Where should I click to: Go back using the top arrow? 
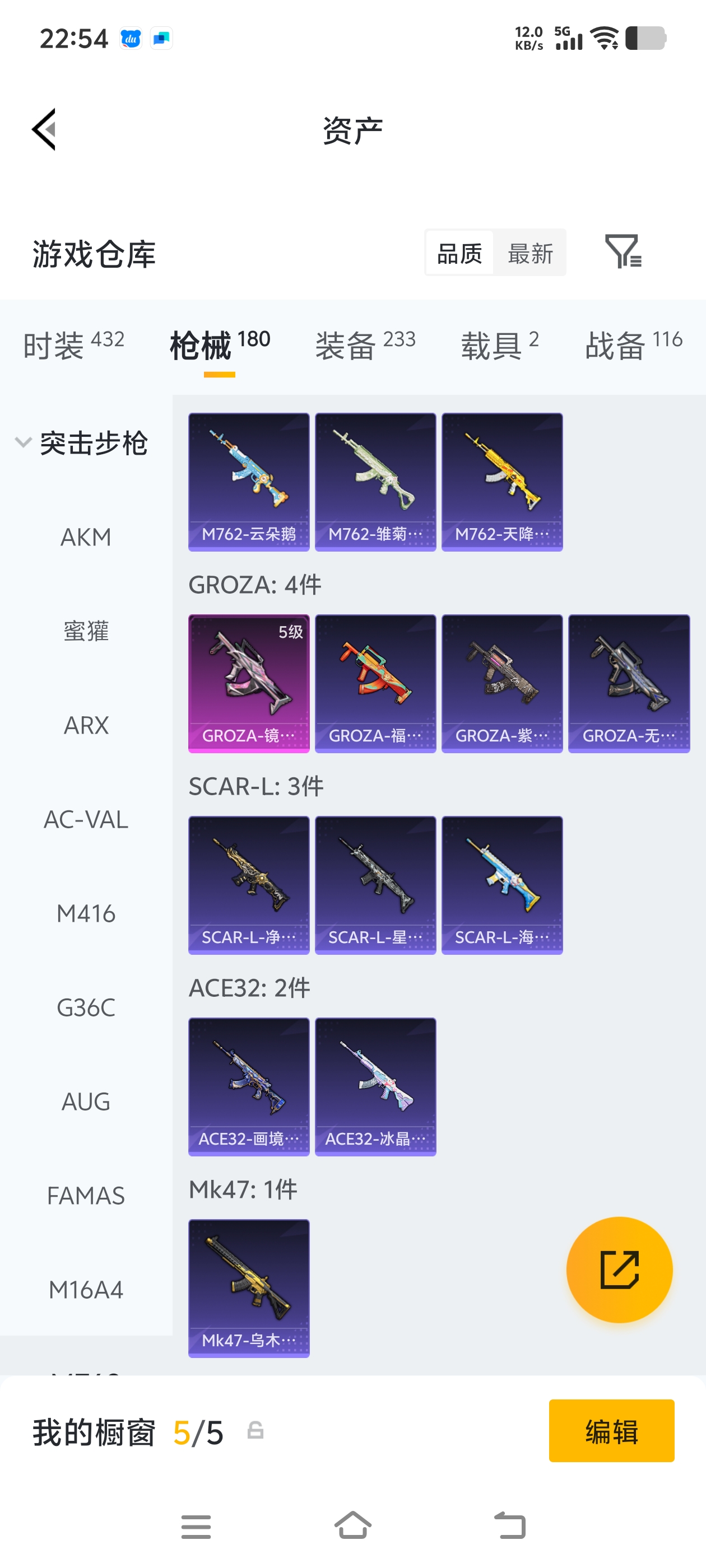pos(44,129)
